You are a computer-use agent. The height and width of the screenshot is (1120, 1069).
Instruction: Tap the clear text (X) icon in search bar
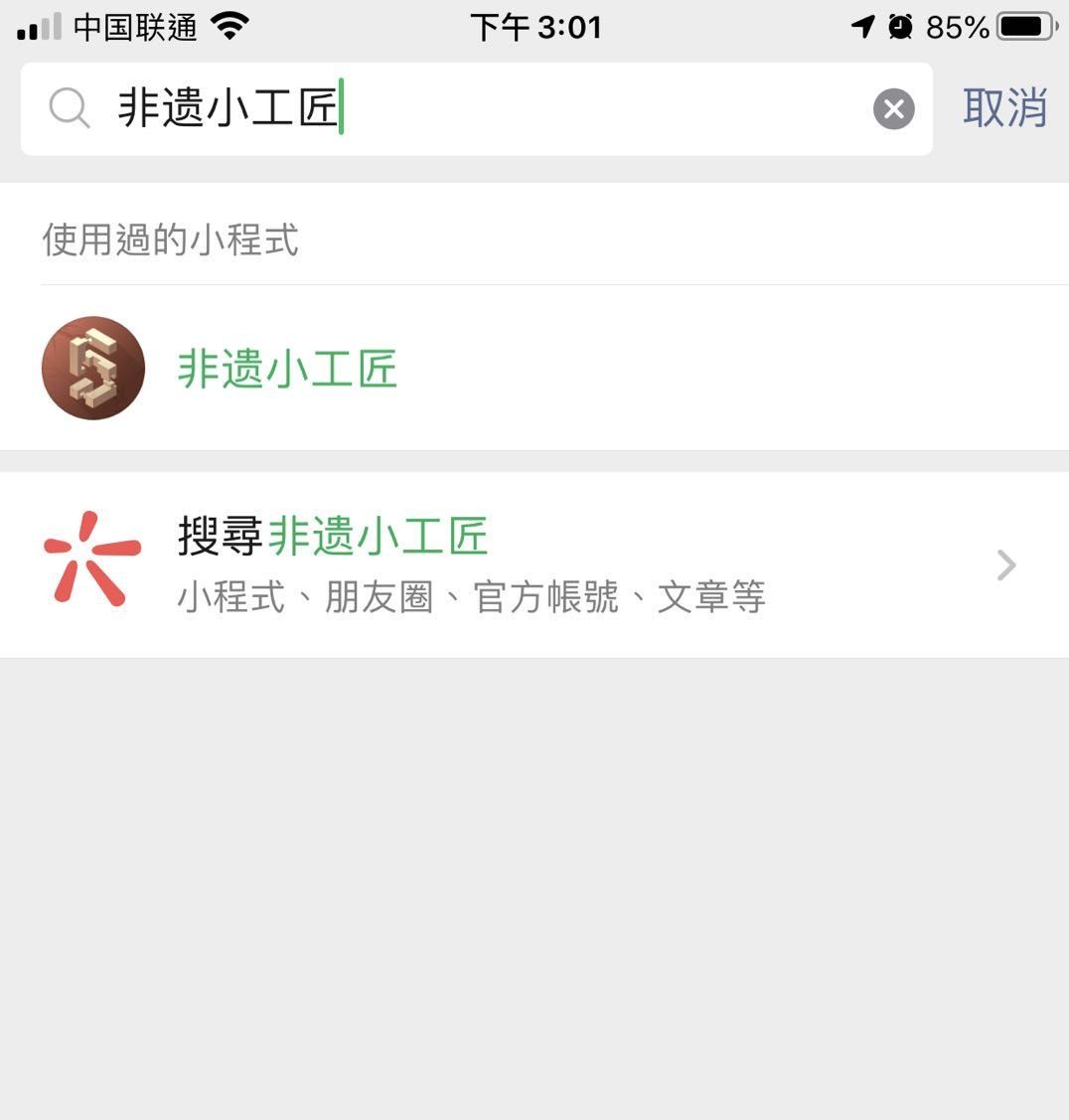pyautogui.click(x=892, y=109)
